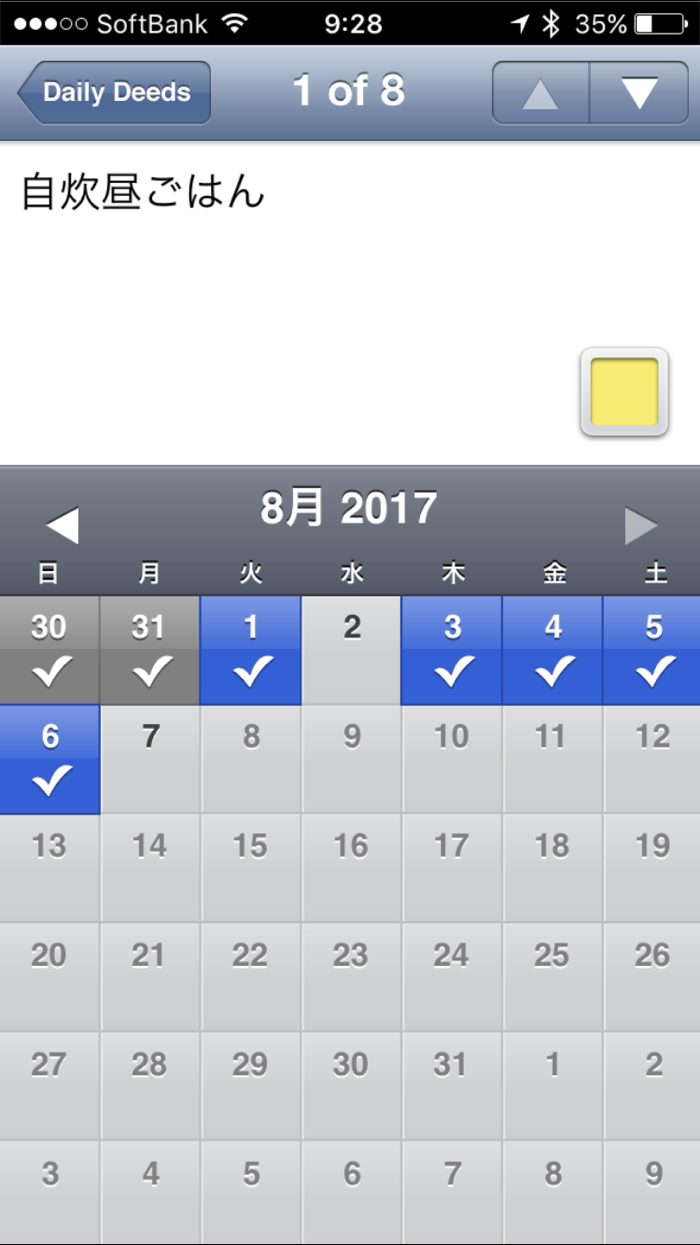Edit the deed title 自炊昼ごはん
The width and height of the screenshot is (700, 1245).
pos(143,191)
